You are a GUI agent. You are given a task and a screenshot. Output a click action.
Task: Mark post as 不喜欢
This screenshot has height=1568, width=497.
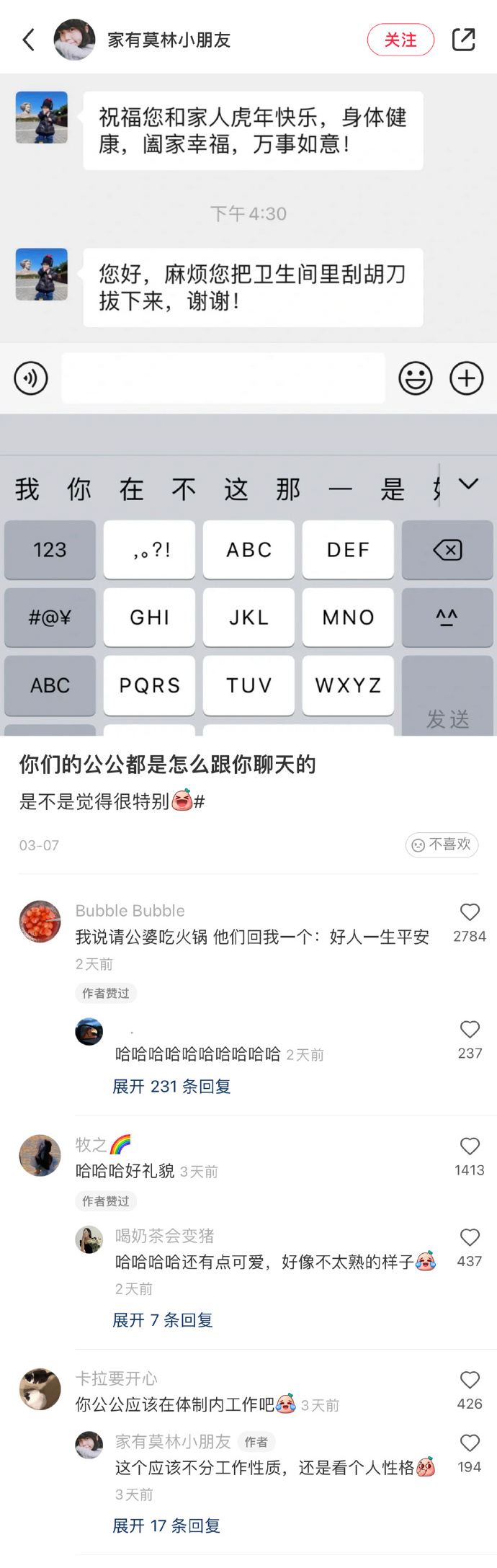coord(442,845)
